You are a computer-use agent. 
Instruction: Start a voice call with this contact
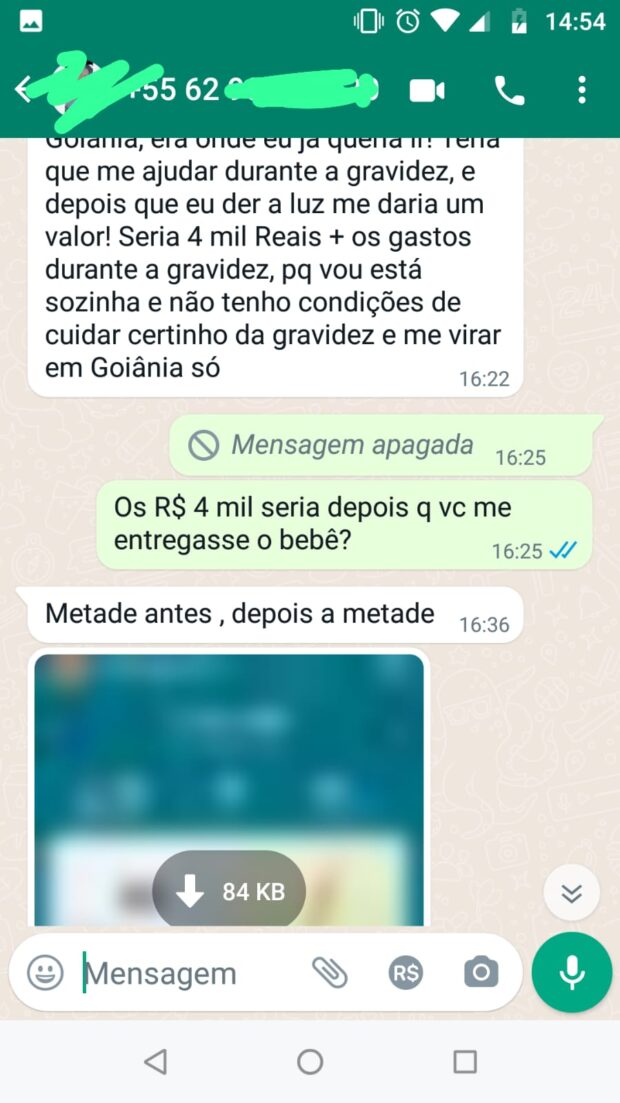tap(509, 91)
